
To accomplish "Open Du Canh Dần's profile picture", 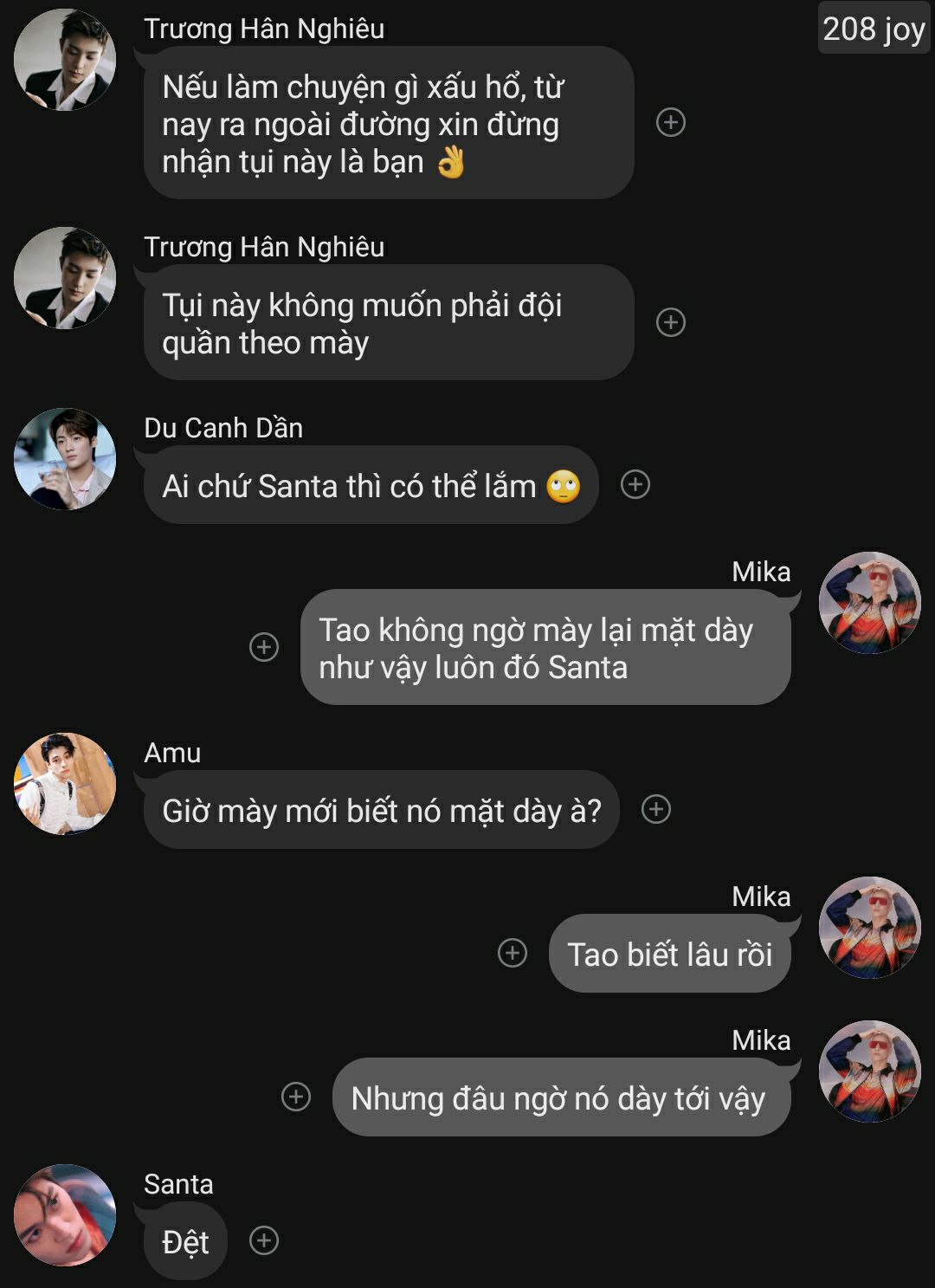I will (x=65, y=459).
